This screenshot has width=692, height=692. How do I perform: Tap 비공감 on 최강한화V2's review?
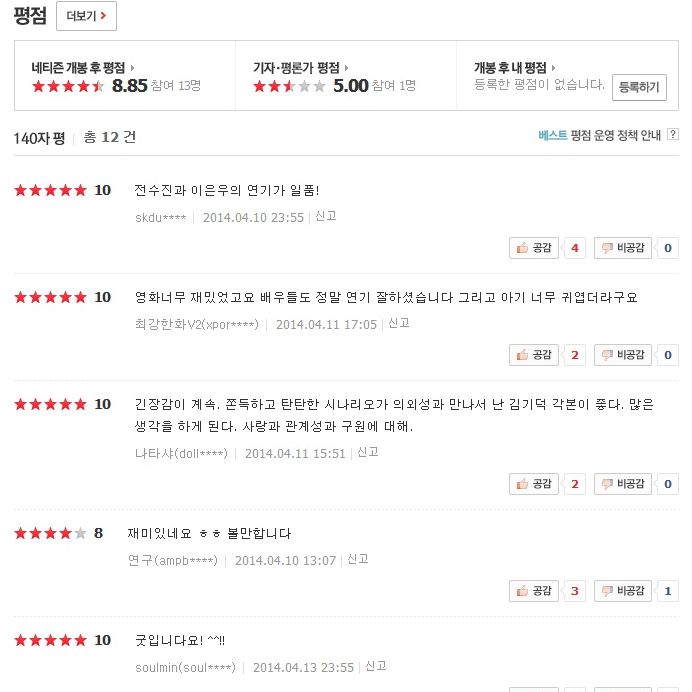coord(623,355)
